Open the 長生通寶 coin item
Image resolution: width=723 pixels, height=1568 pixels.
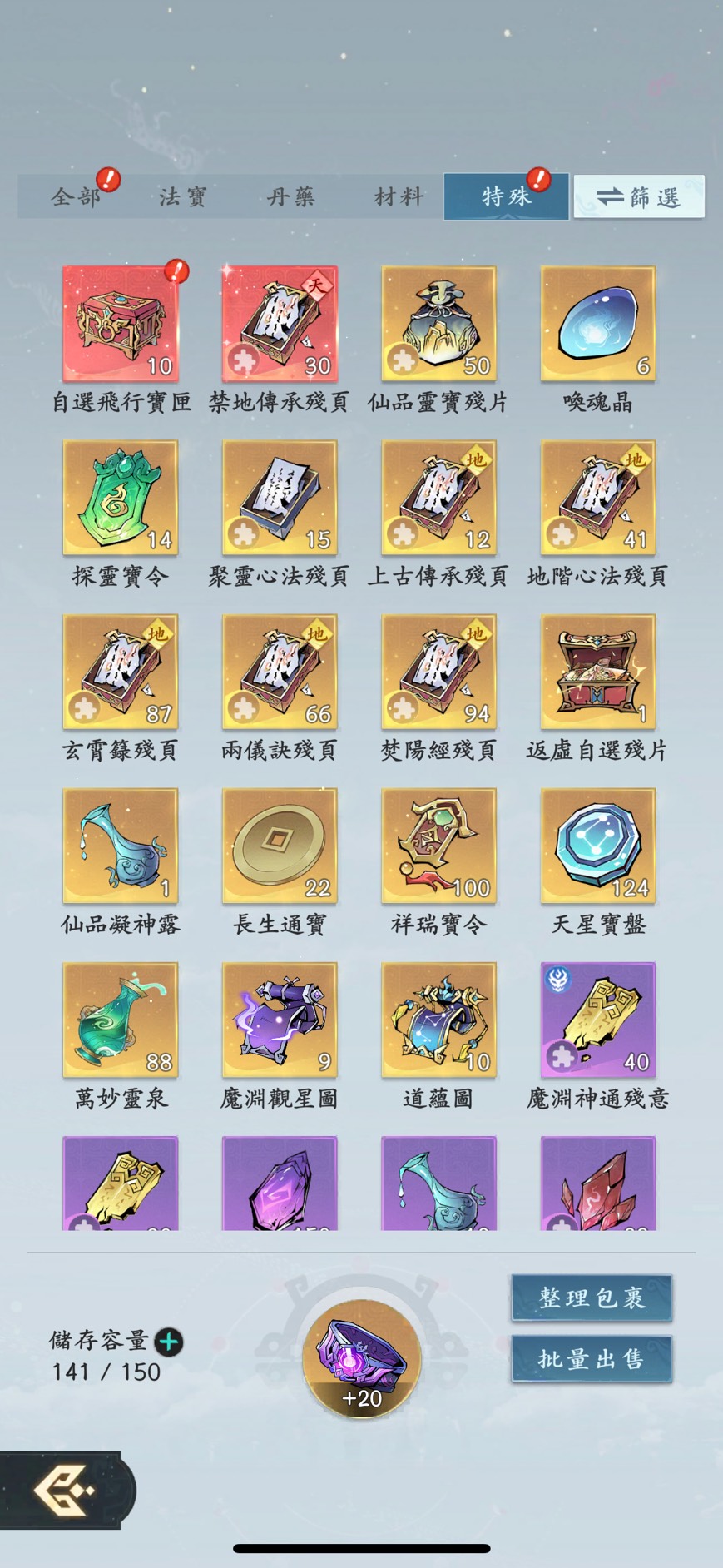point(280,846)
